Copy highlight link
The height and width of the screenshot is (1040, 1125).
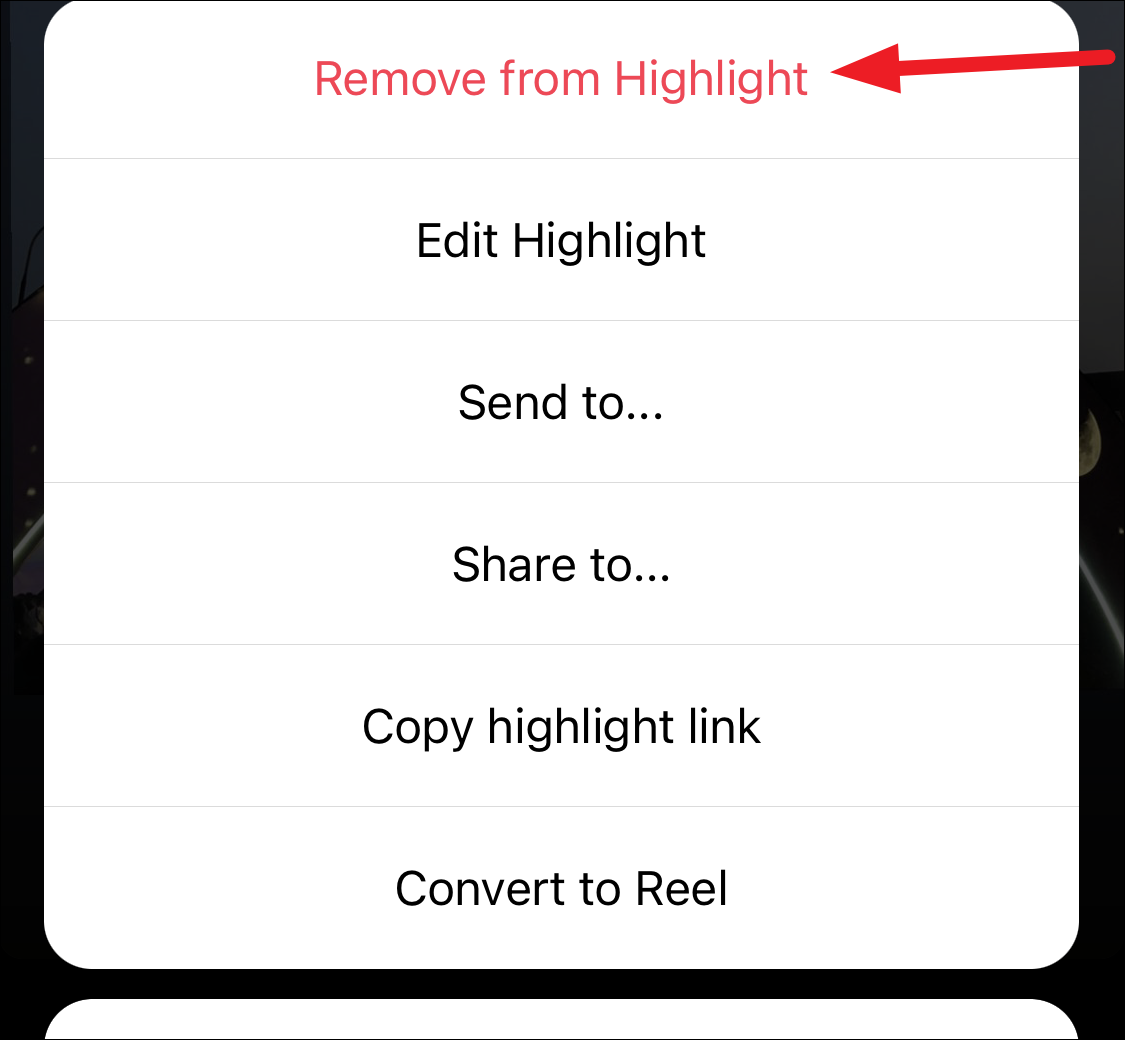(x=561, y=727)
